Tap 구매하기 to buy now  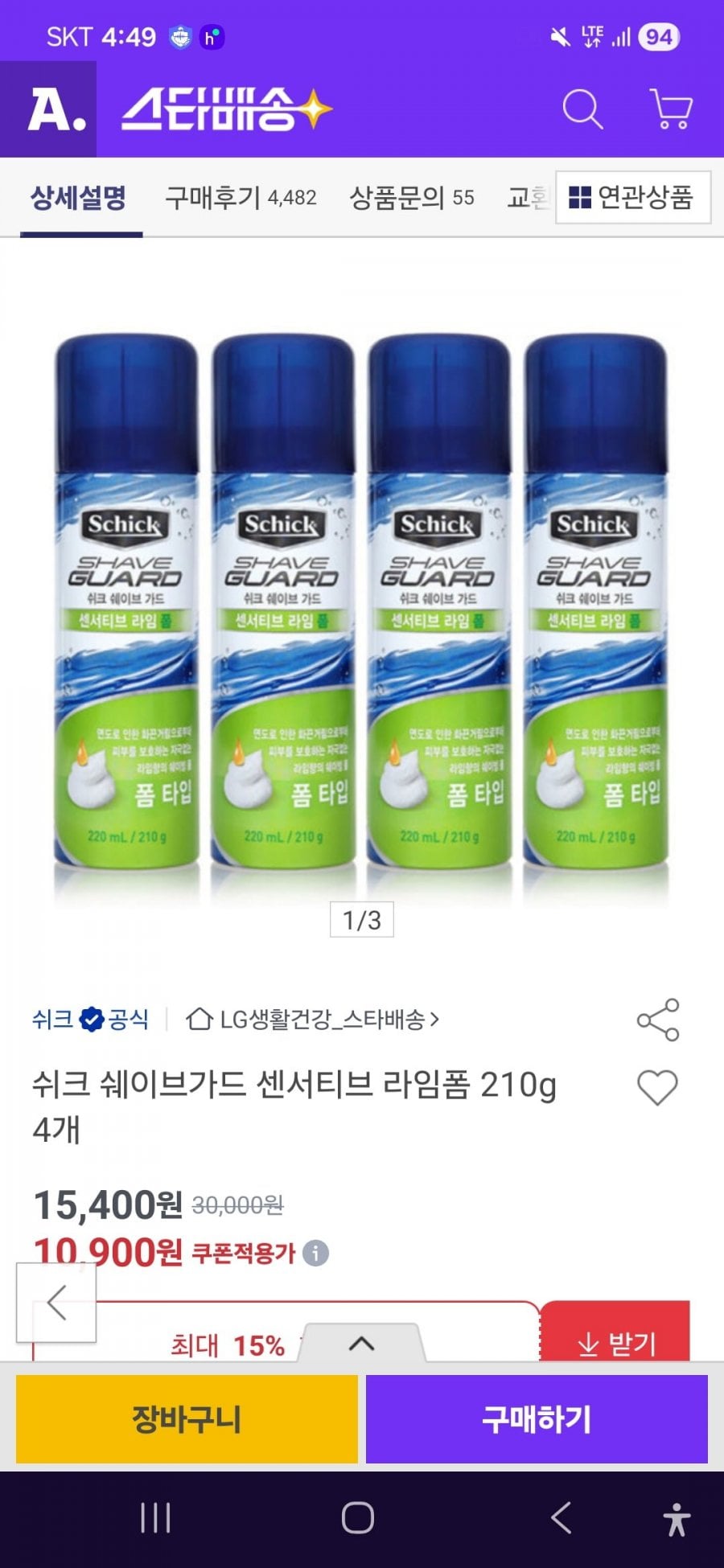click(537, 1419)
